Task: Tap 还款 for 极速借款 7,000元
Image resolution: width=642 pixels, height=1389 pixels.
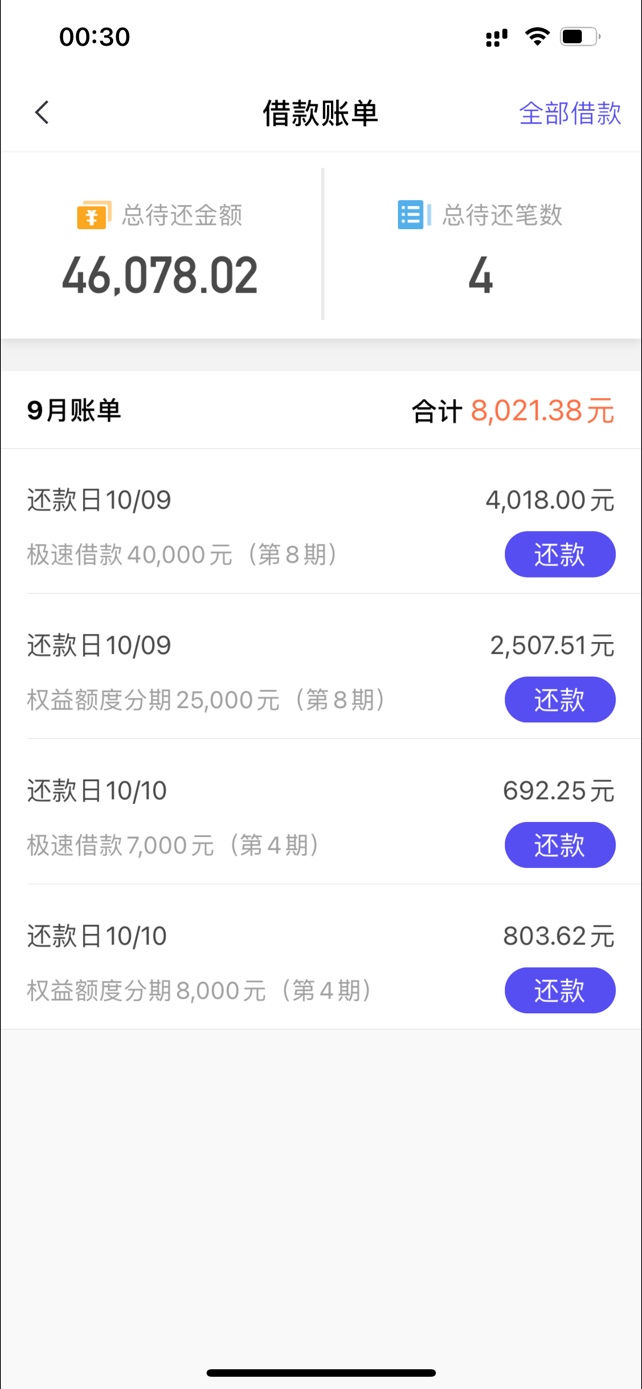Action: pos(560,845)
